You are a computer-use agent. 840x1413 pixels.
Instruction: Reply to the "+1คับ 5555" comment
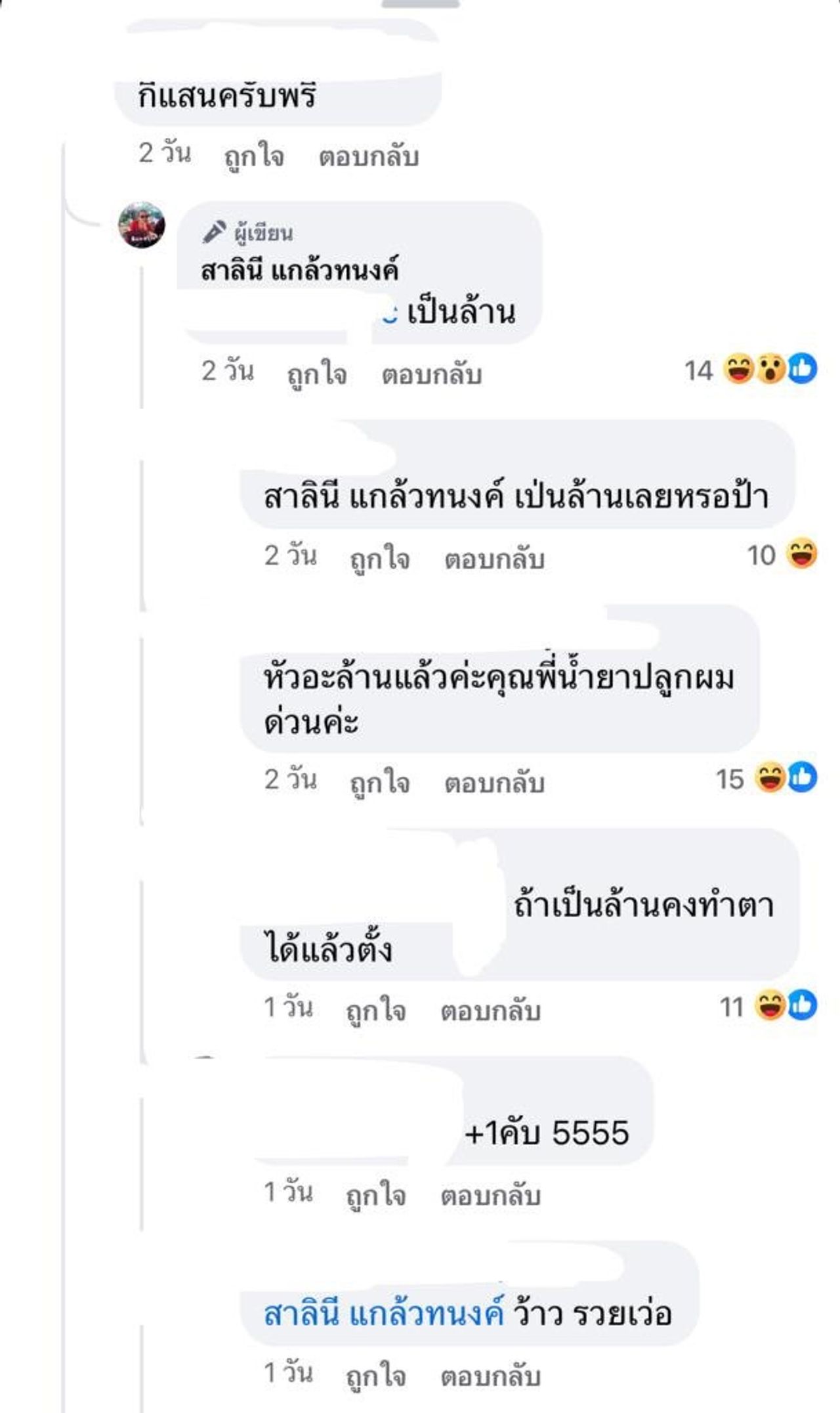[490, 1195]
